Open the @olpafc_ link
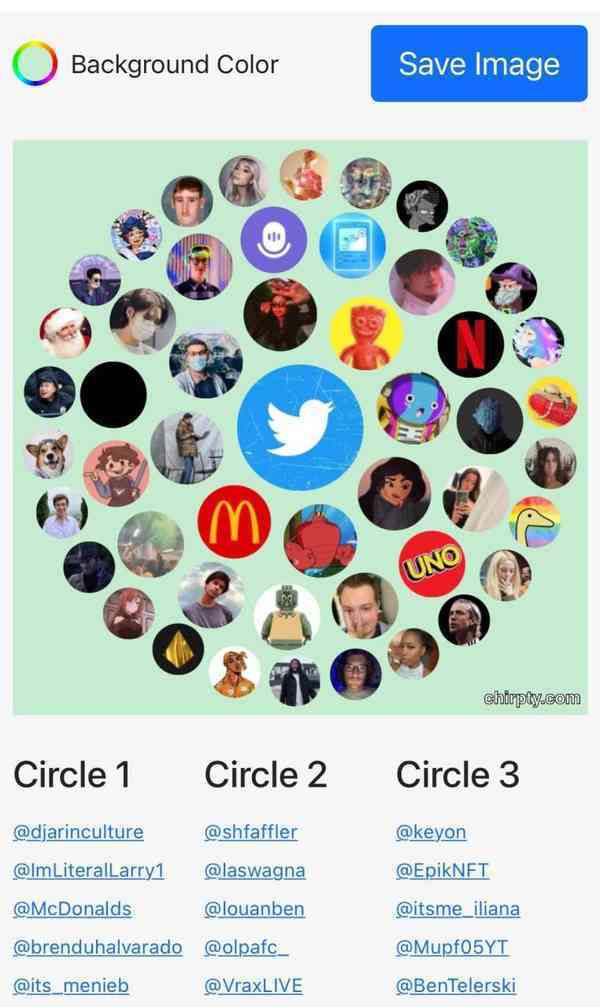Viewport: 600px width, 1007px height. click(x=246, y=947)
